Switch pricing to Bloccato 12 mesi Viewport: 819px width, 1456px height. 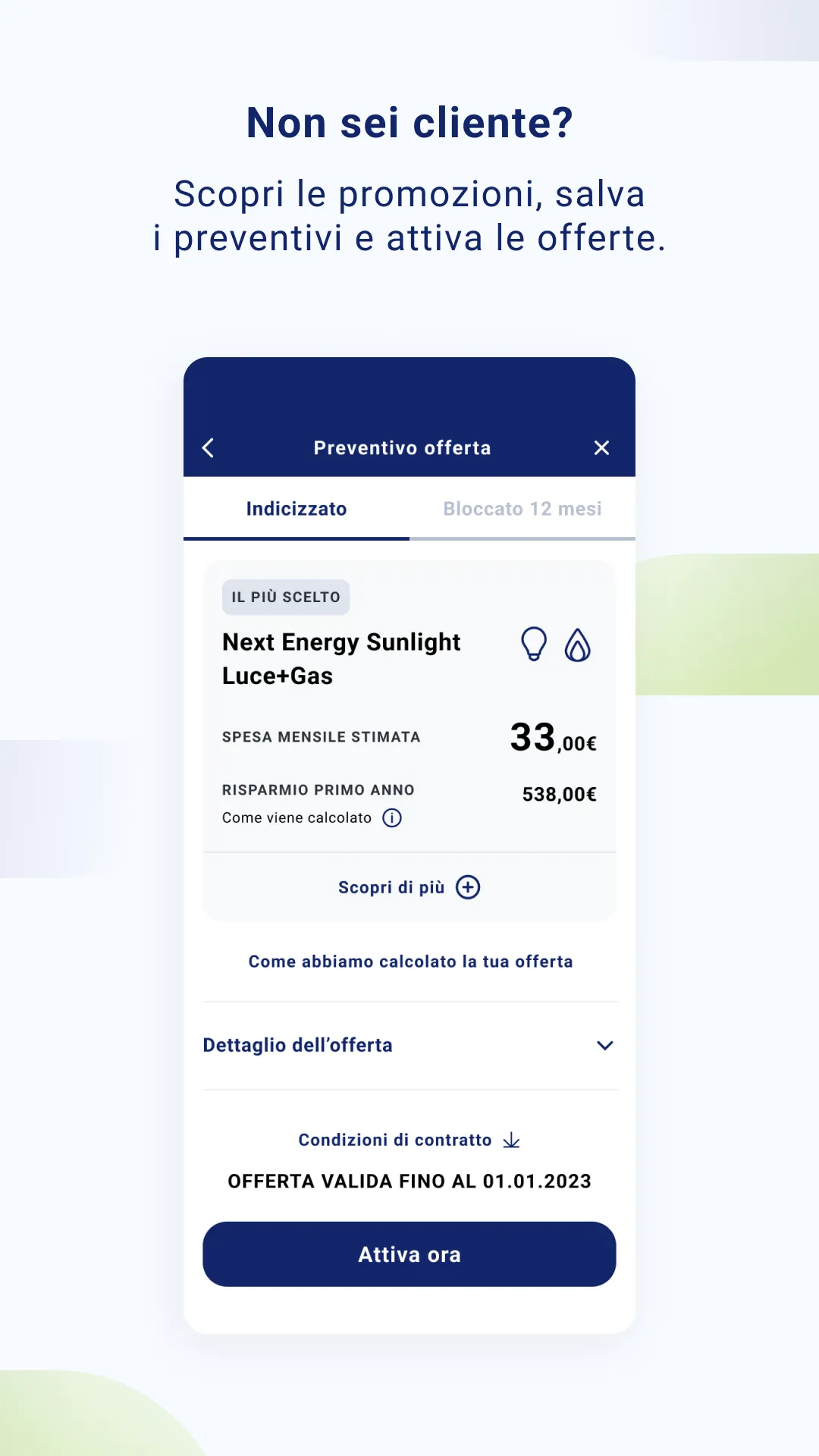pyautogui.click(x=521, y=509)
